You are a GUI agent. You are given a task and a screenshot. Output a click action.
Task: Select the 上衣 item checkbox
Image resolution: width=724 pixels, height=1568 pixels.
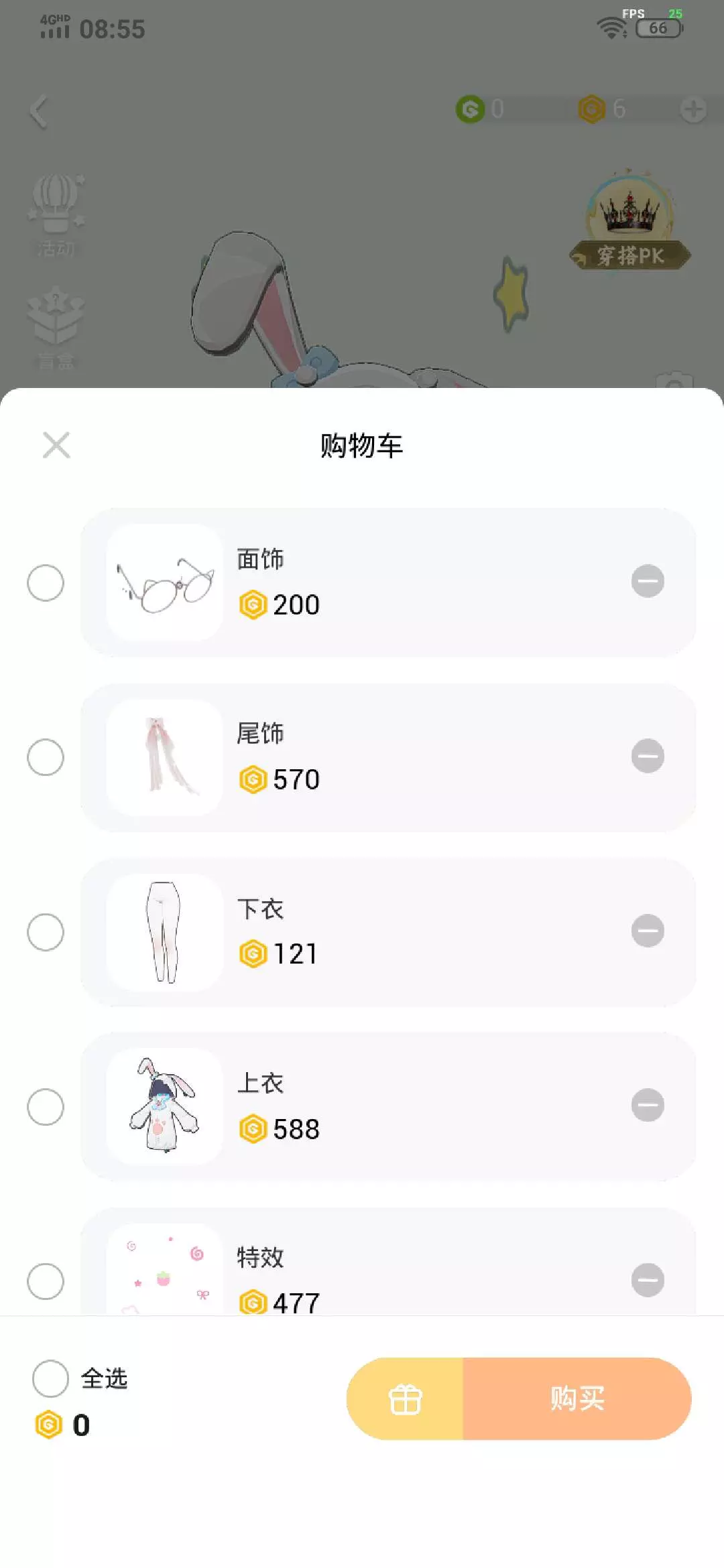point(46,1106)
